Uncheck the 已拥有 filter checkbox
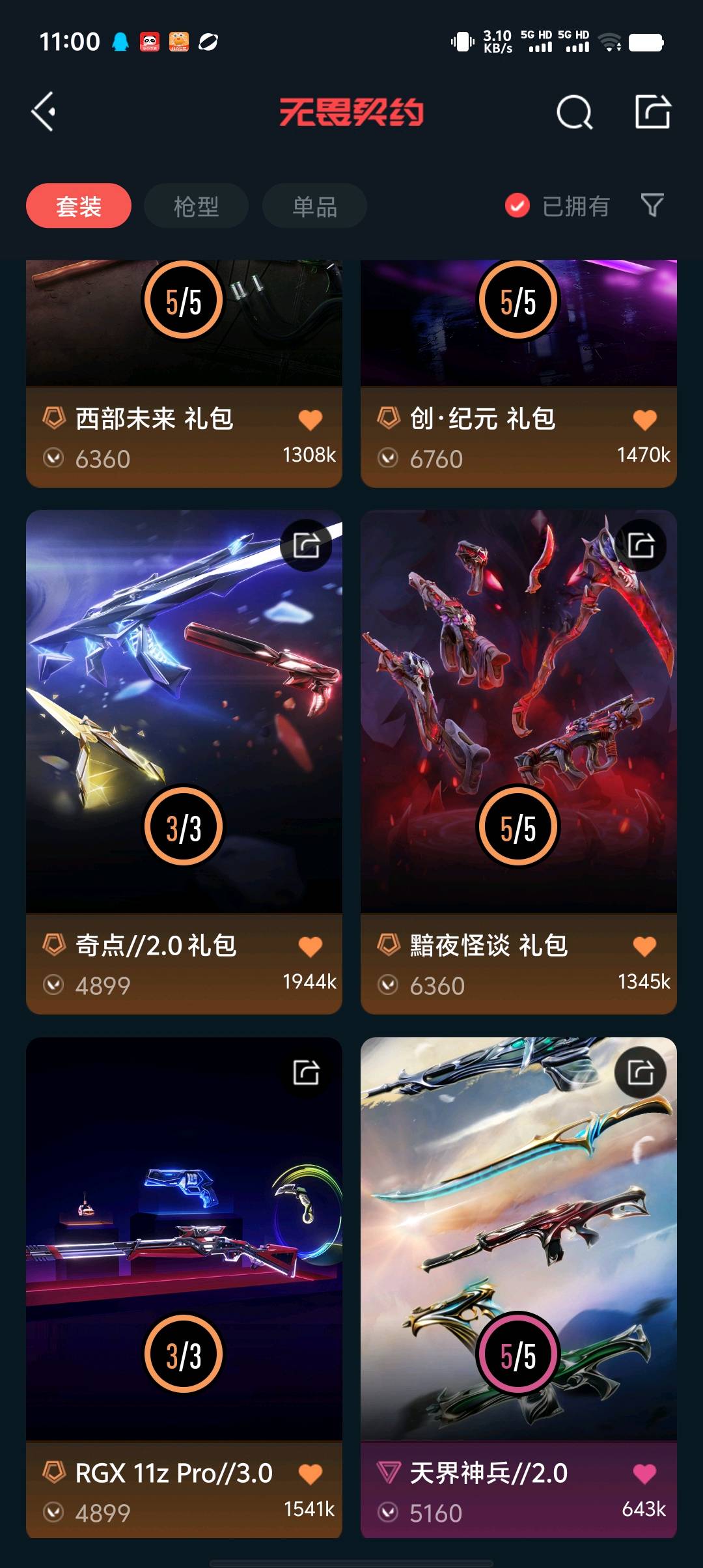 coord(517,206)
